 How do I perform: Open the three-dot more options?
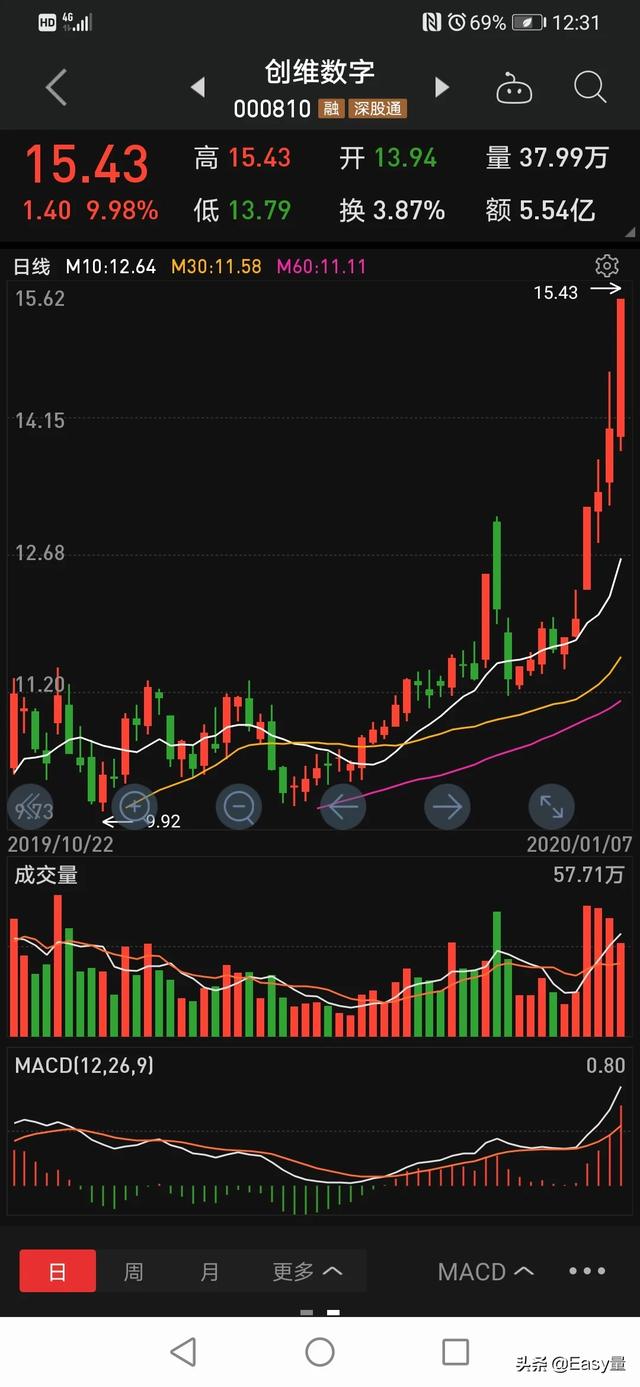coord(586,1272)
